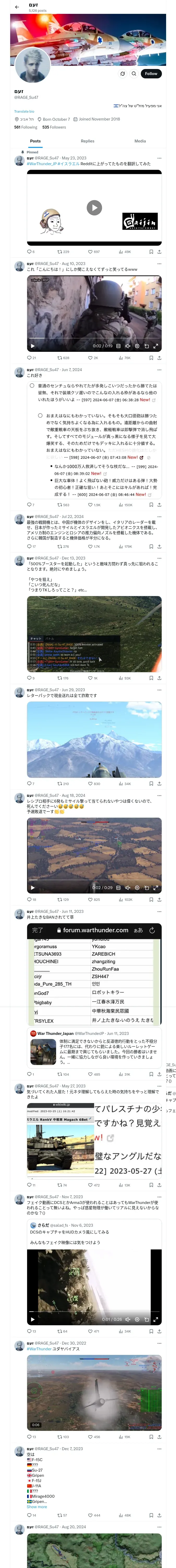Viewport: 176px width, 1568px height.
Task: Switch to the Replies tab
Action: (x=87, y=141)
